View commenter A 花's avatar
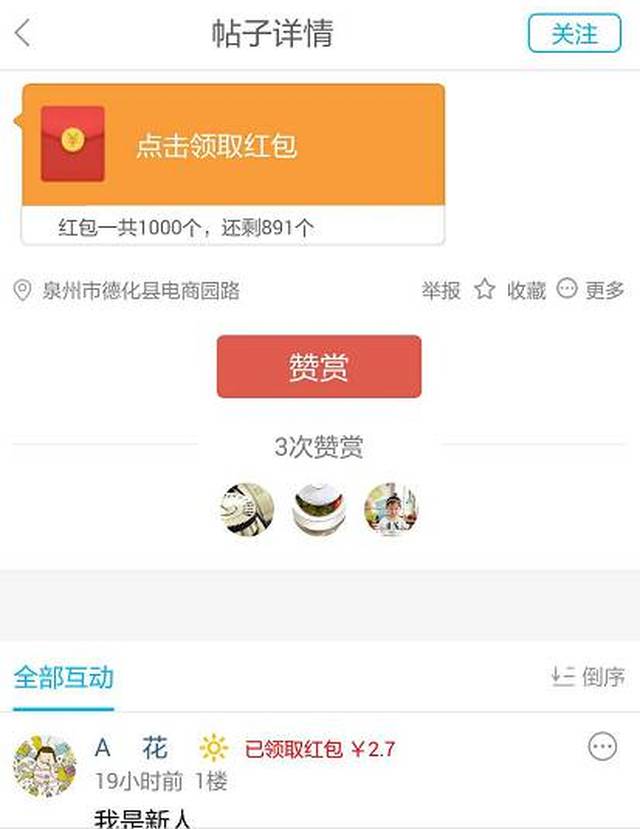The image size is (640, 829). 44,767
